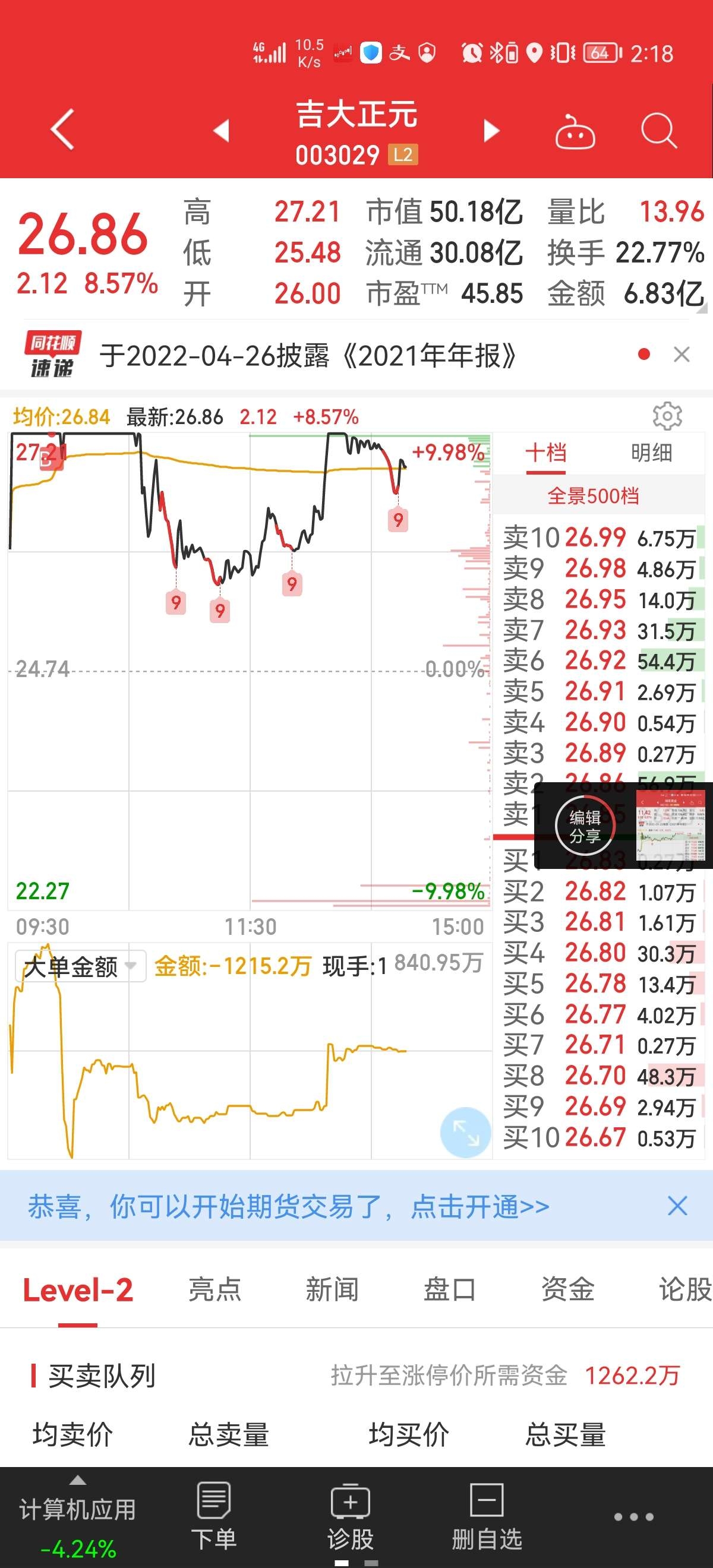Select the 十档 tab
Screen dimensions: 713x1568
tap(545, 453)
